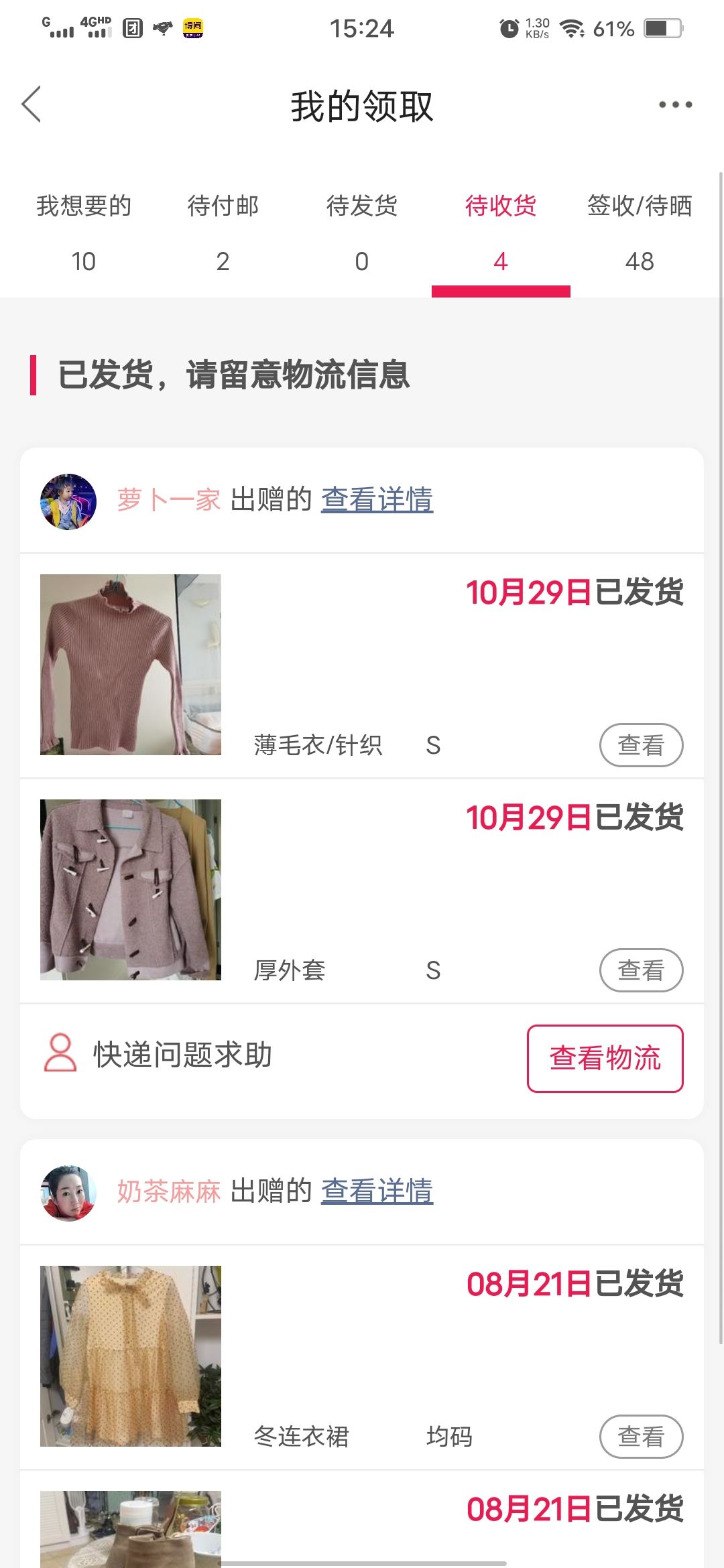Tap 查看 for the 薄毛衣/针织 item
This screenshot has width=724, height=1568.
coord(641,745)
